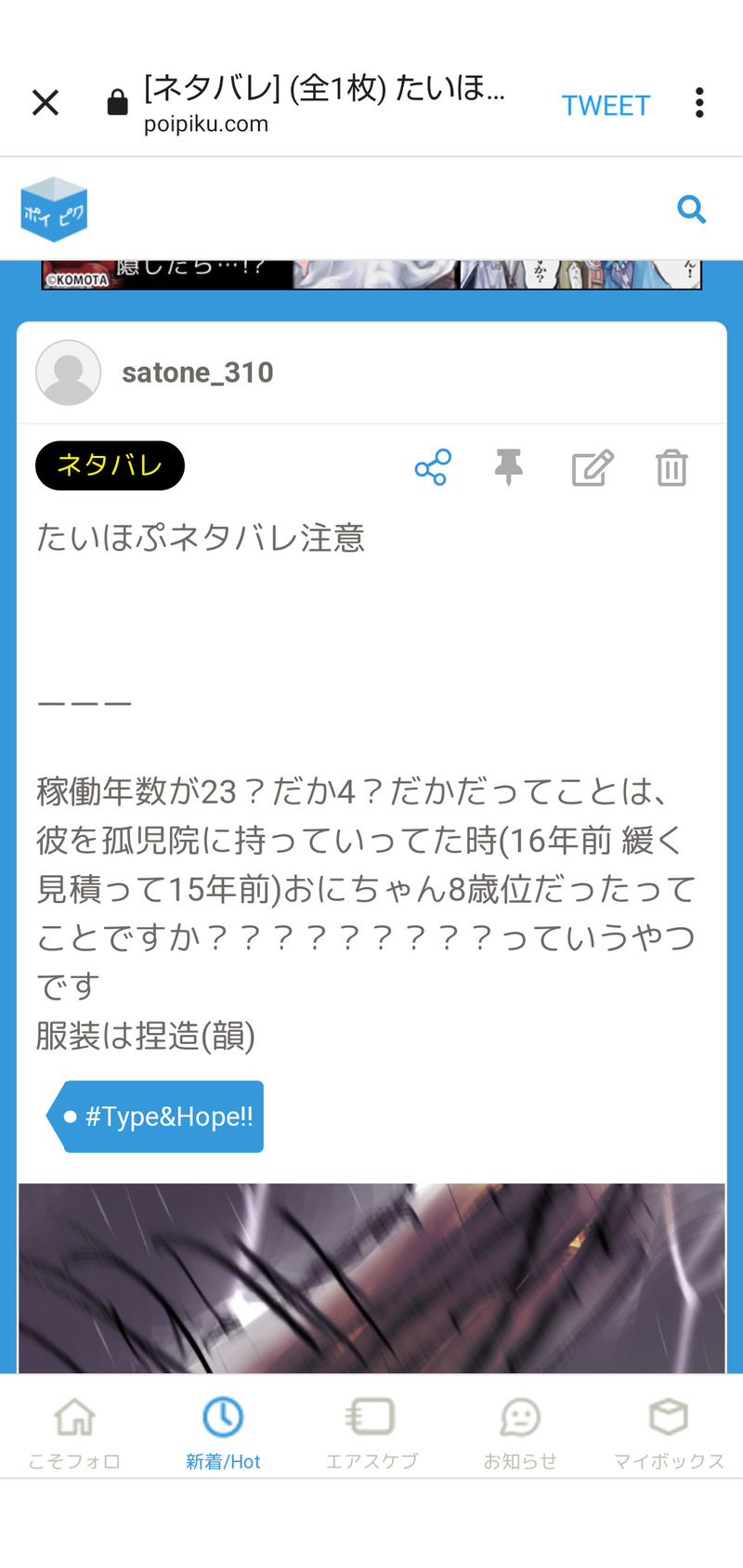Open the KOMOTA banner ad
Viewport: 743px width, 1568px height.
371,275
